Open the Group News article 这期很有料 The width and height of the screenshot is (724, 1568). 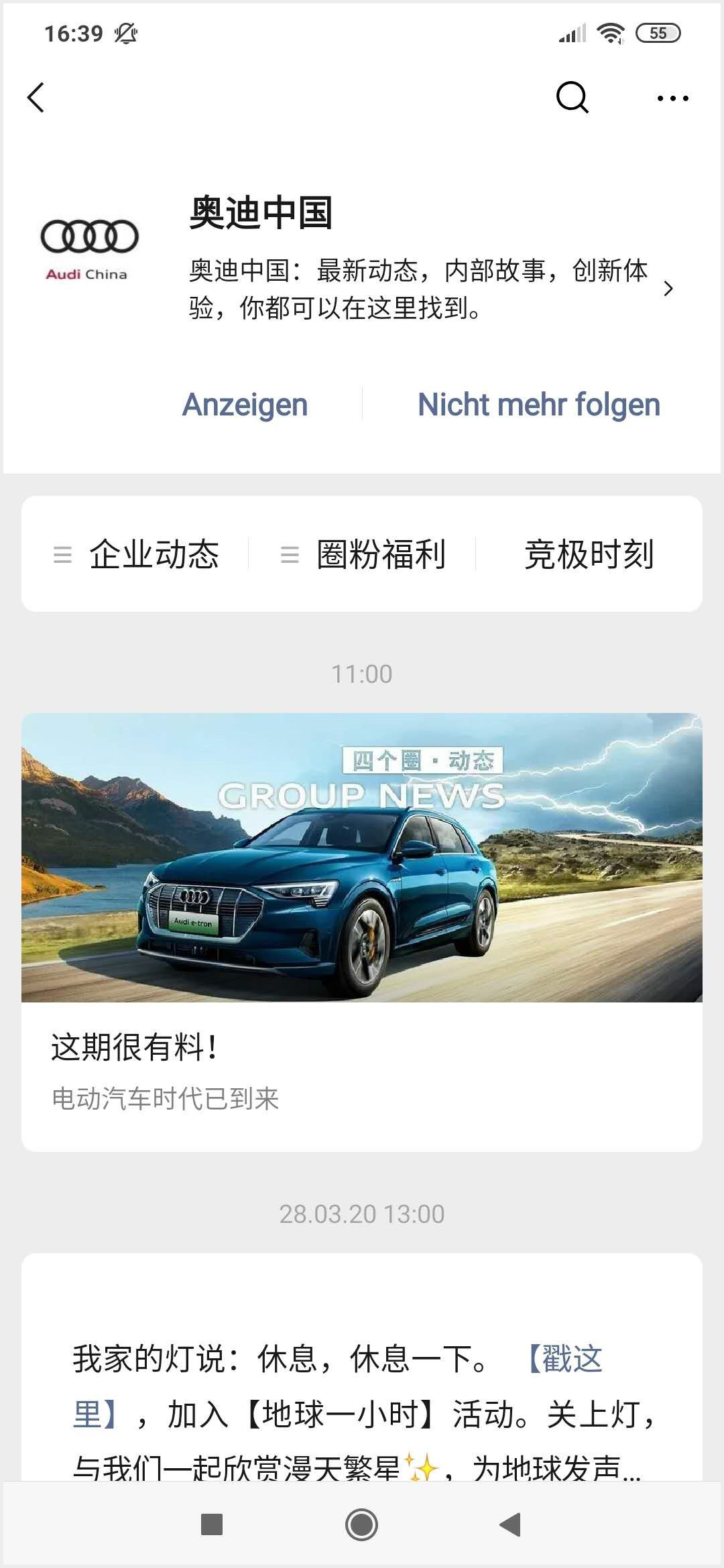click(x=362, y=931)
